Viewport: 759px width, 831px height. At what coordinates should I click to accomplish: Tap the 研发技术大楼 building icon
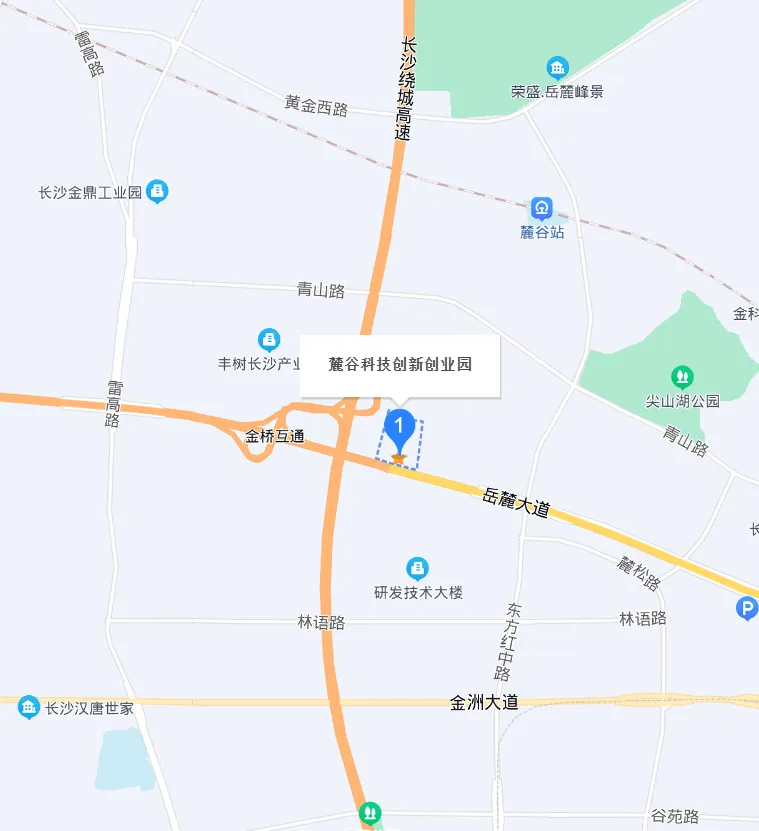pos(418,569)
